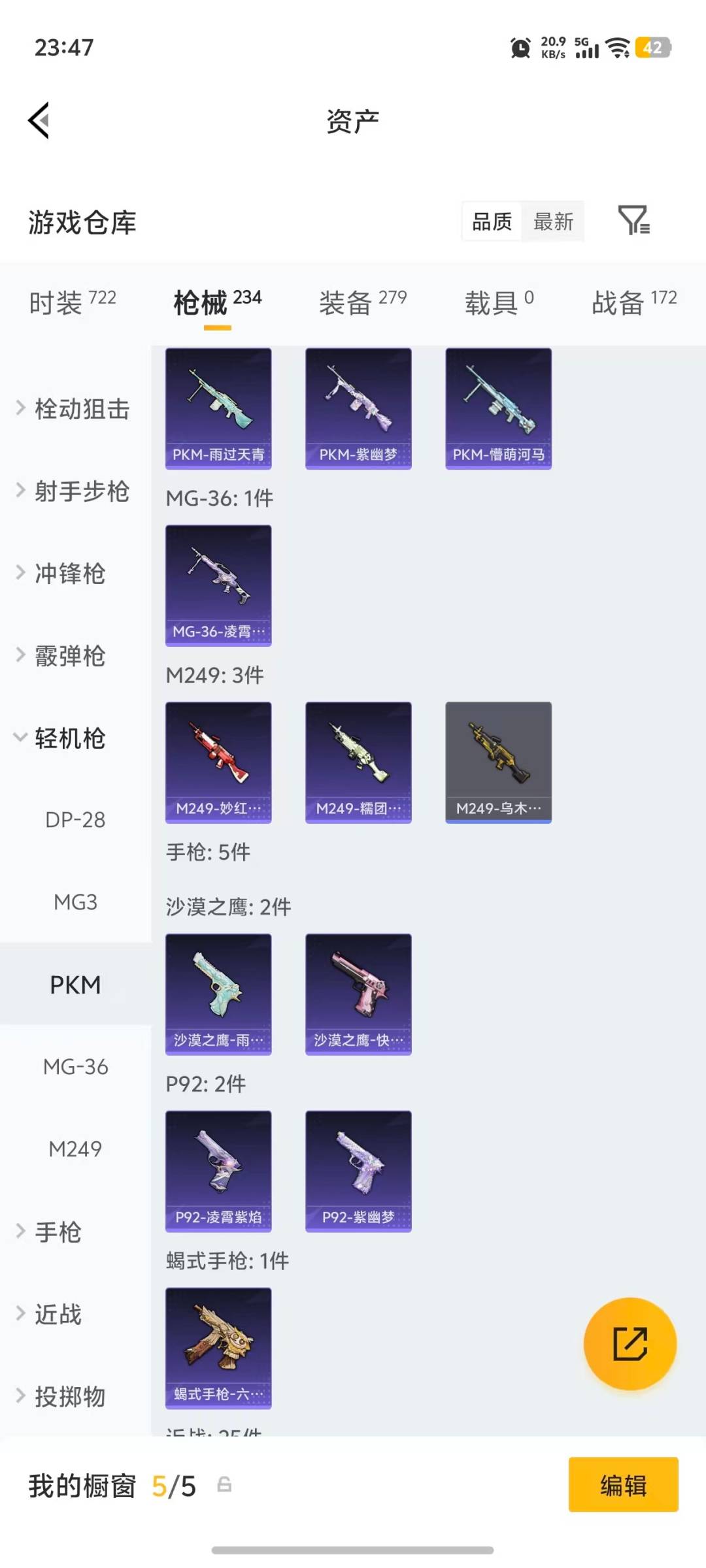
Task: Select MG-36 in the sidebar
Action: click(x=76, y=1067)
